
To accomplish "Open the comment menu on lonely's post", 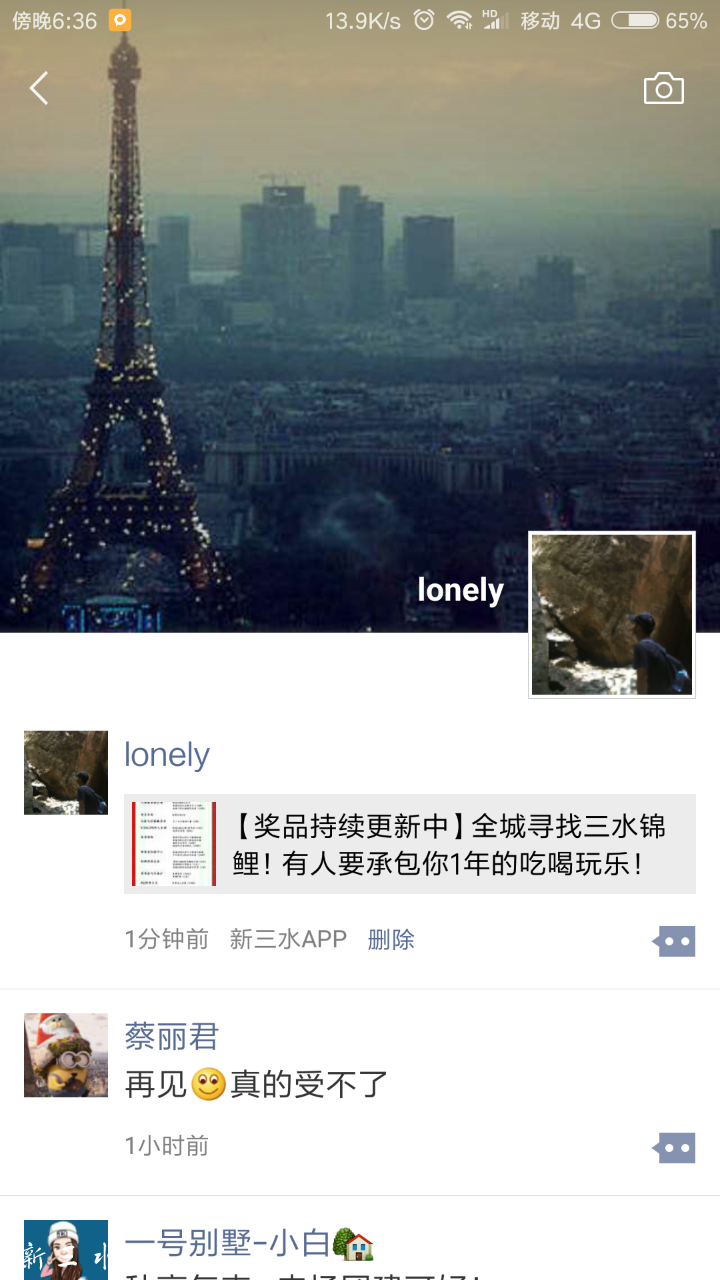I will pyautogui.click(x=675, y=941).
